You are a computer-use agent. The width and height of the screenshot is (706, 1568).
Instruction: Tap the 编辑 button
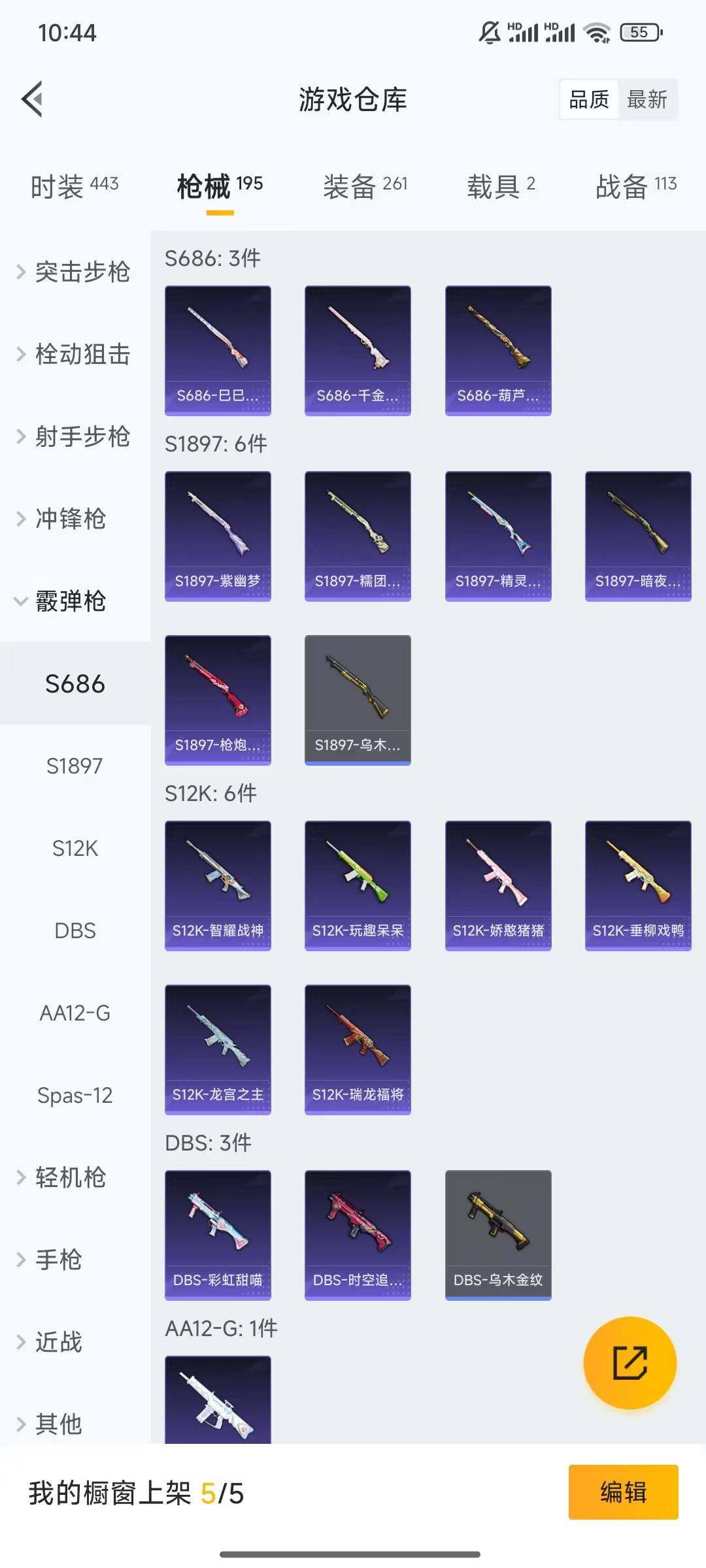pyautogui.click(x=623, y=1492)
